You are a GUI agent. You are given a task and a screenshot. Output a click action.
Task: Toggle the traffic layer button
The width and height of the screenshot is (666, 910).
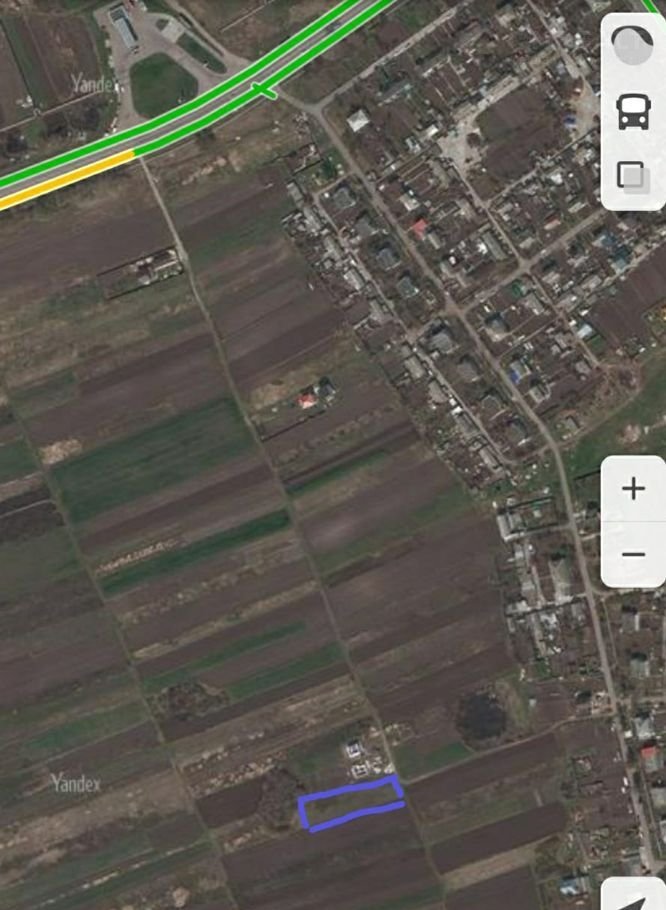click(632, 45)
